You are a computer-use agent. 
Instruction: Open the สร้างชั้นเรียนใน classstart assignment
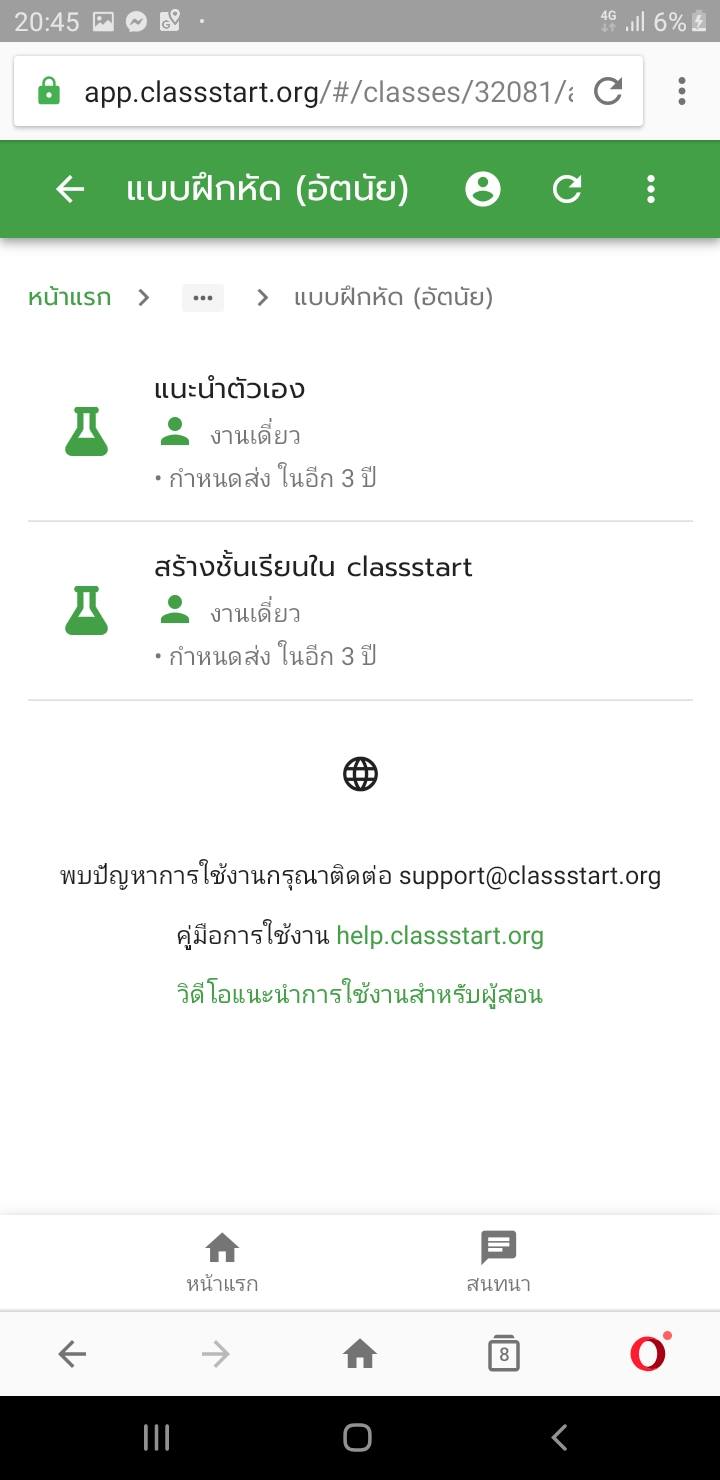click(313, 567)
